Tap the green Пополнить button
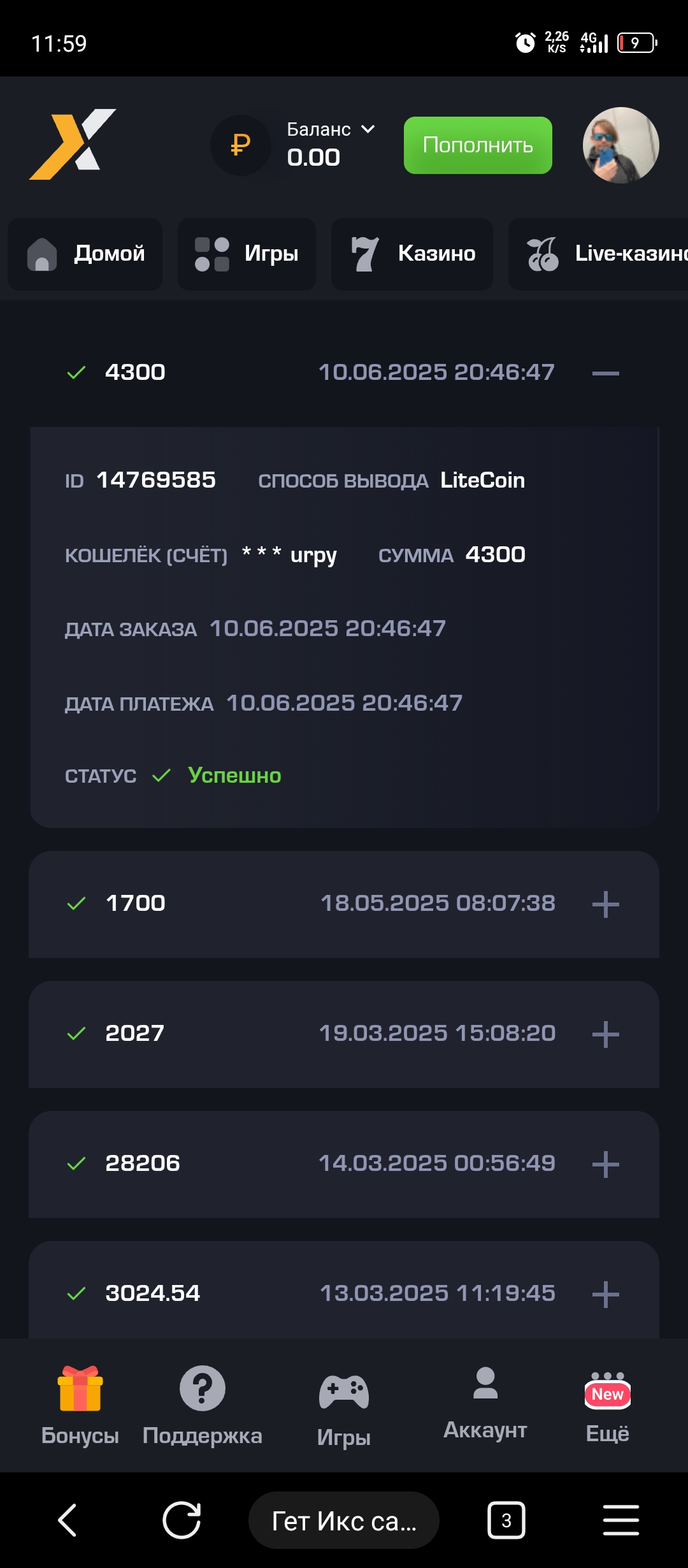Screen dimensions: 688x1568 (x=478, y=145)
